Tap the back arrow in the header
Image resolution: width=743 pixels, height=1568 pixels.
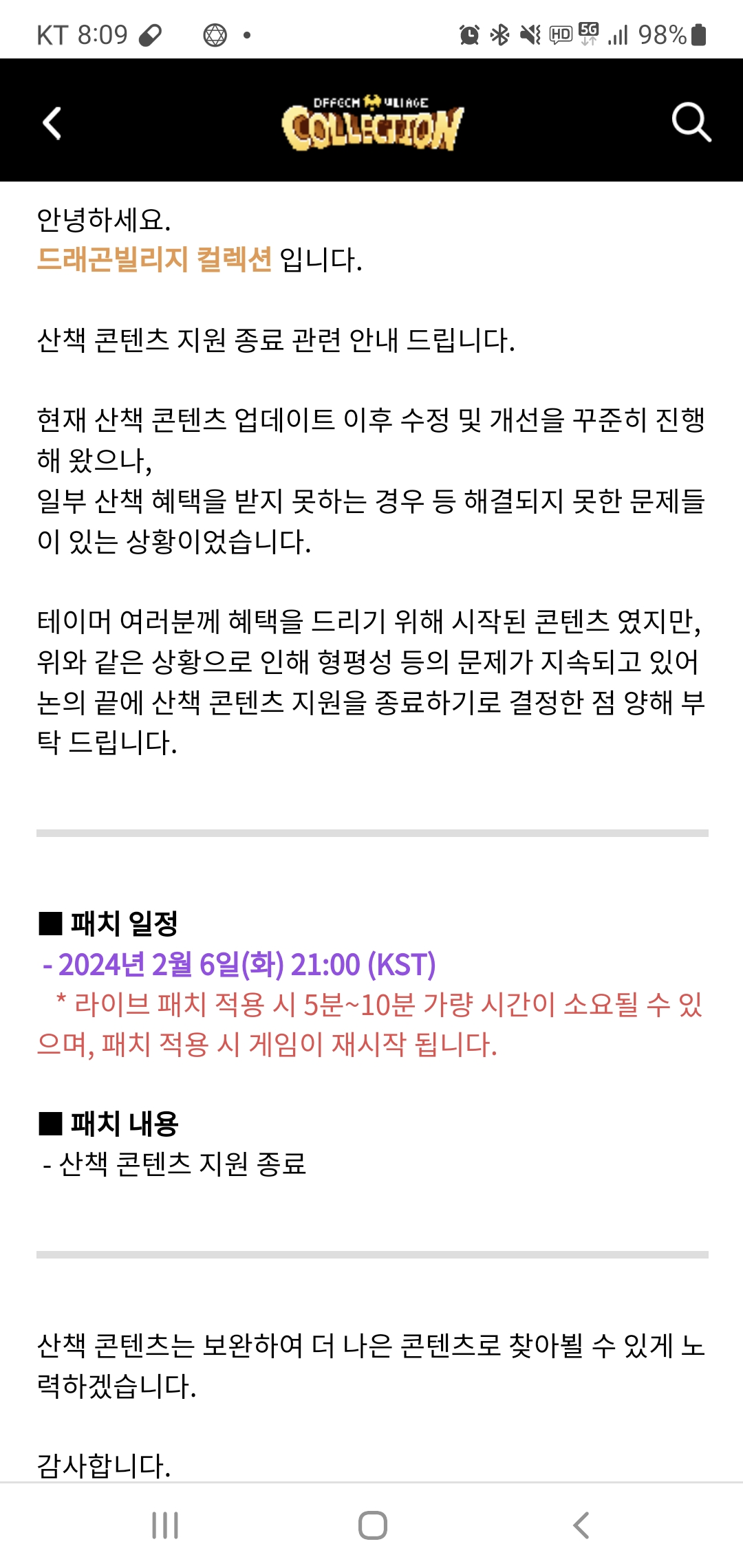[52, 123]
